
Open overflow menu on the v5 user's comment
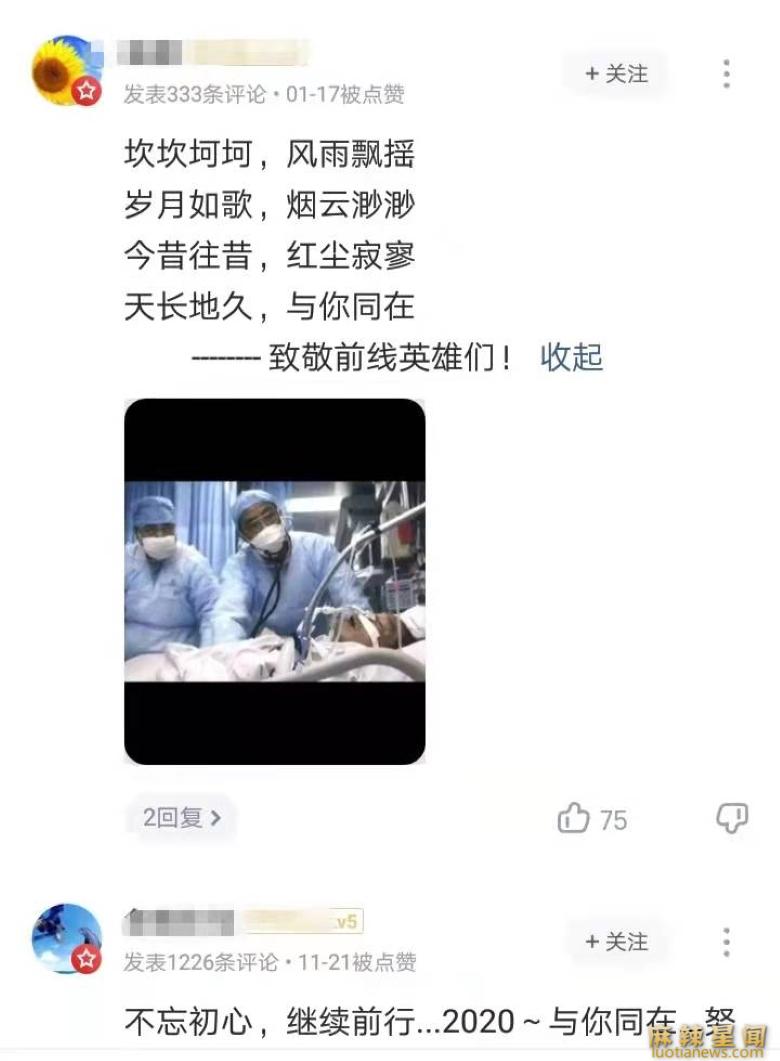click(726, 942)
